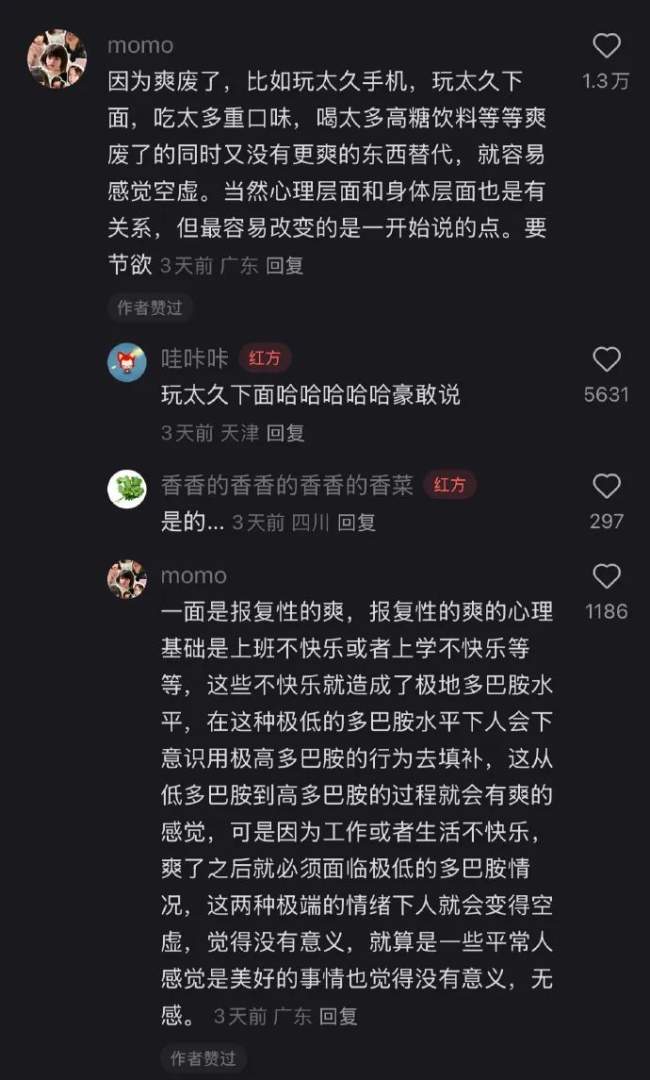Open 哇咔咔's username
Screen dimensions: 650x1080
click(194, 358)
